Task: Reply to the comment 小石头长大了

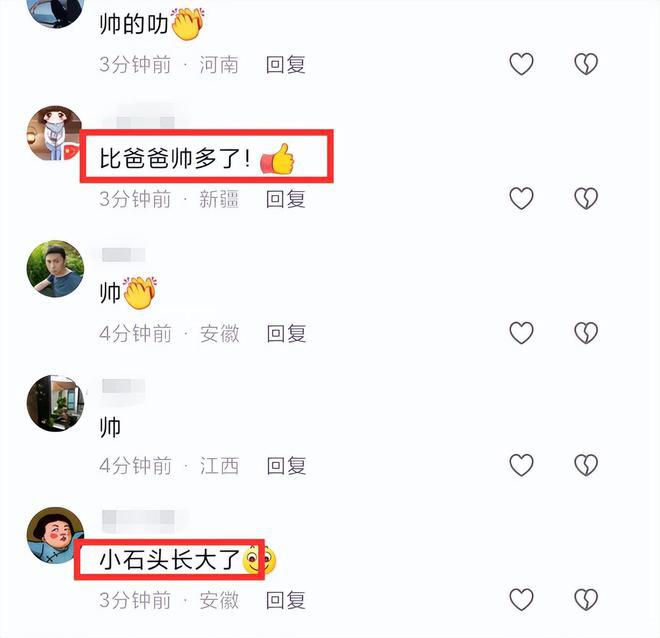Action: click(285, 600)
